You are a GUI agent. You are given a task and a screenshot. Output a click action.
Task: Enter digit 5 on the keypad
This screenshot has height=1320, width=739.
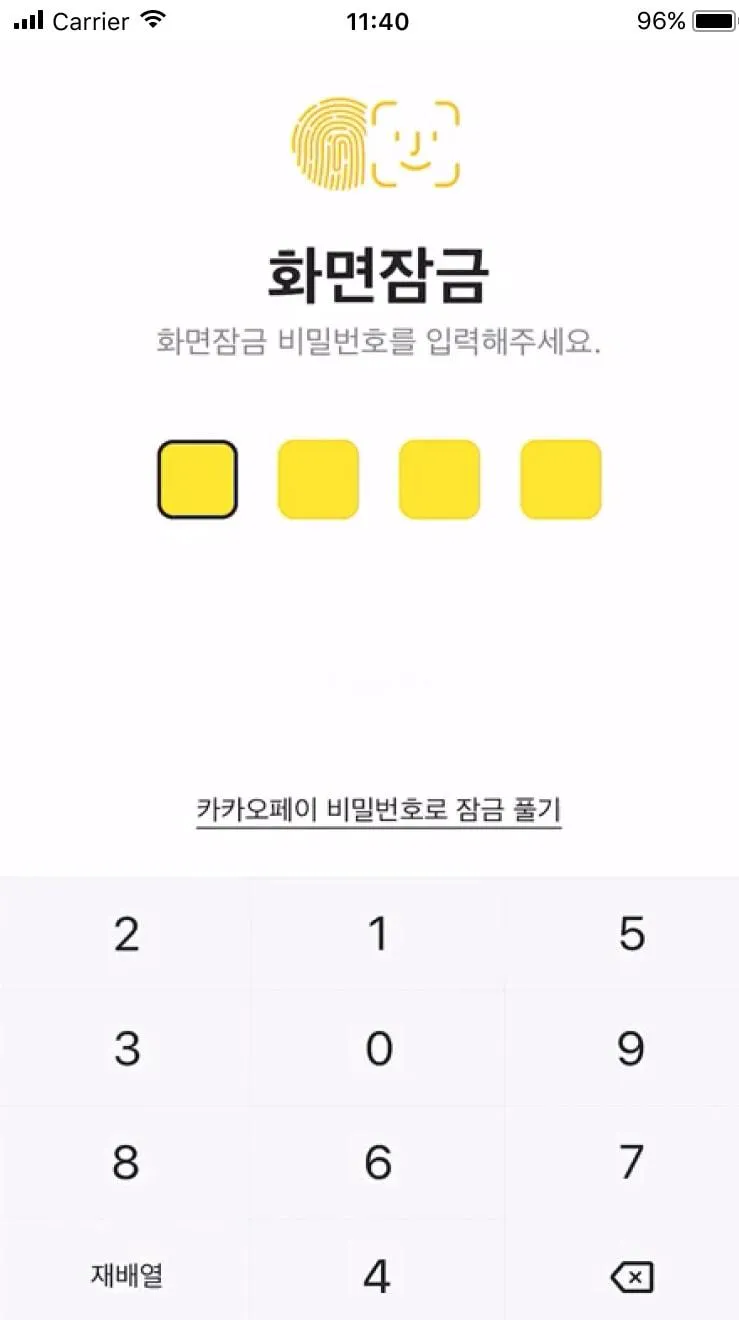coord(631,935)
